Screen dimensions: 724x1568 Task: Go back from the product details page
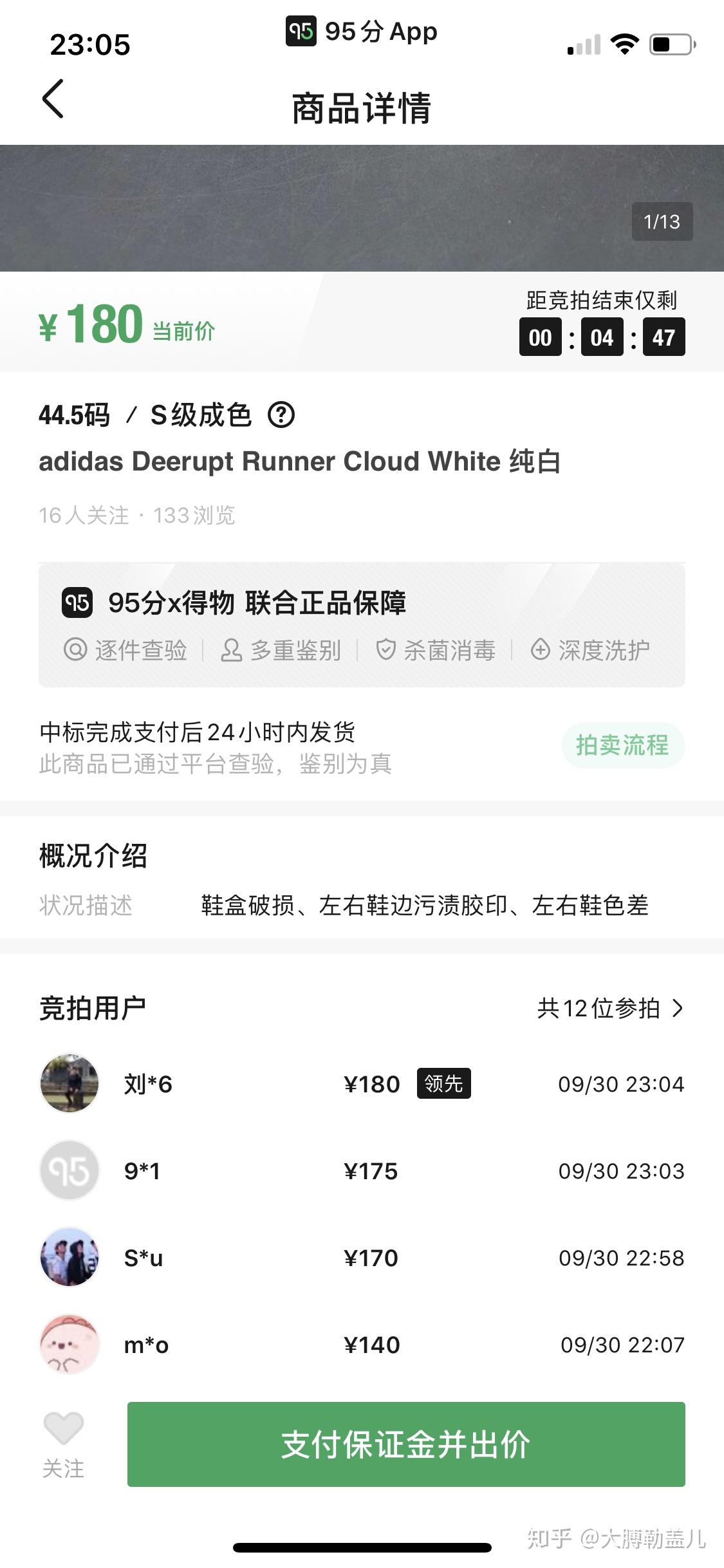(x=53, y=99)
